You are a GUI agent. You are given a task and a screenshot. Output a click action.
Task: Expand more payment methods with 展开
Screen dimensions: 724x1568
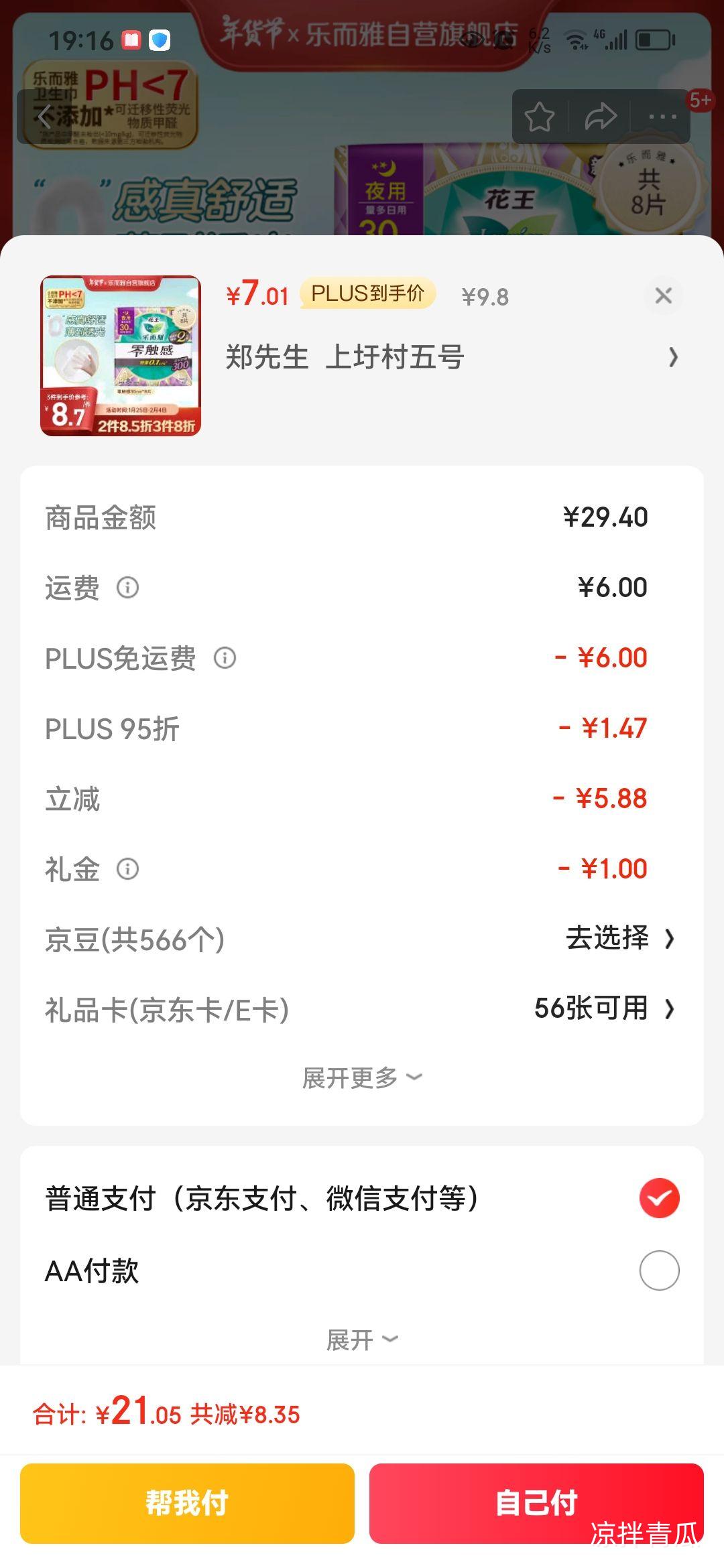tap(362, 1340)
